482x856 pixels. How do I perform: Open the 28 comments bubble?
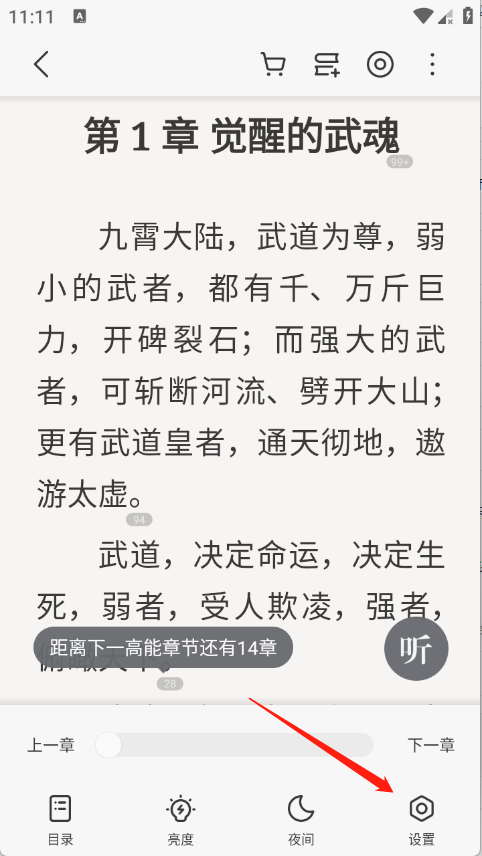170,683
